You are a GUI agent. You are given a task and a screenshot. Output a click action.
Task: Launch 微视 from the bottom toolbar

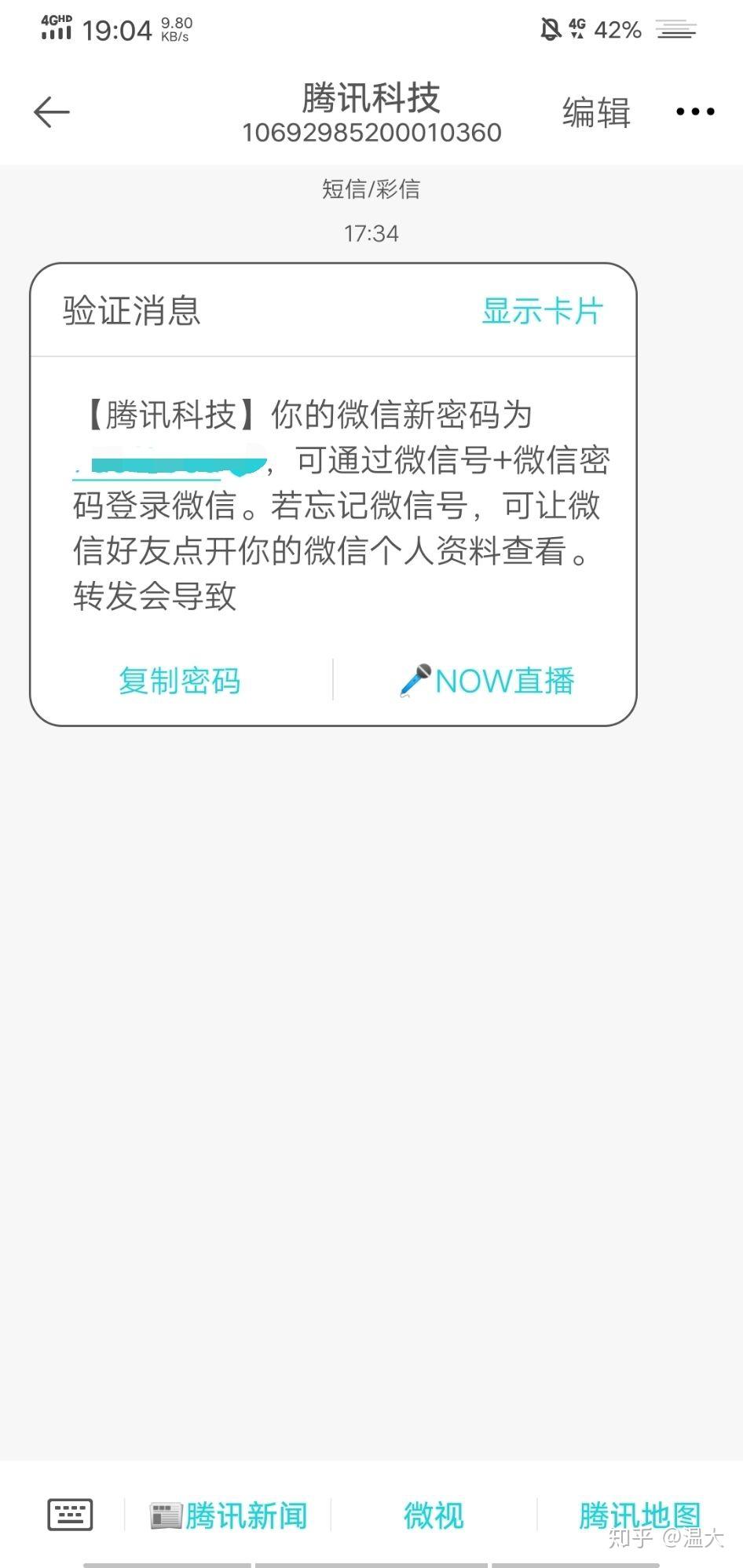pos(433,1514)
